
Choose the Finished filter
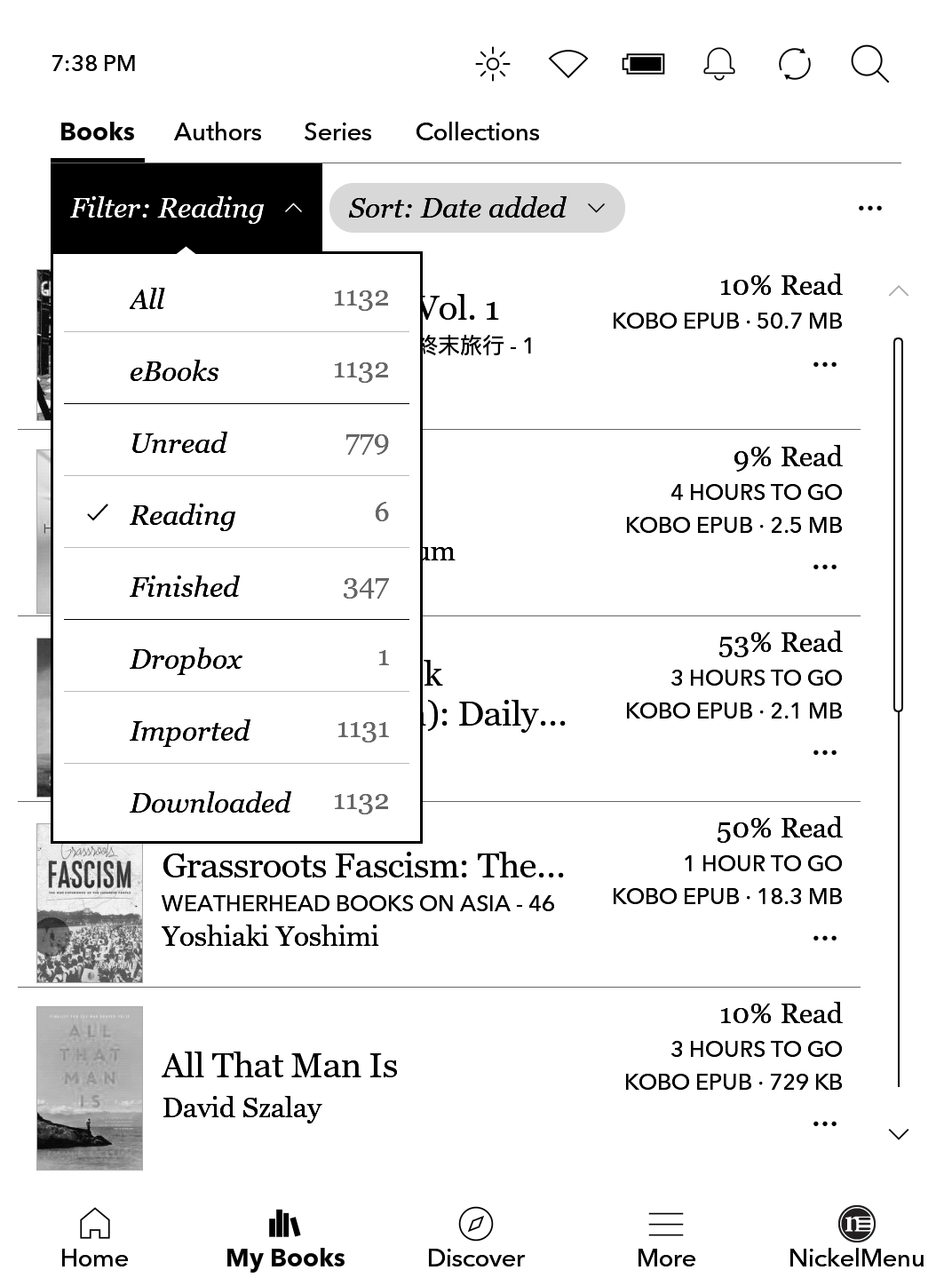pos(236,587)
